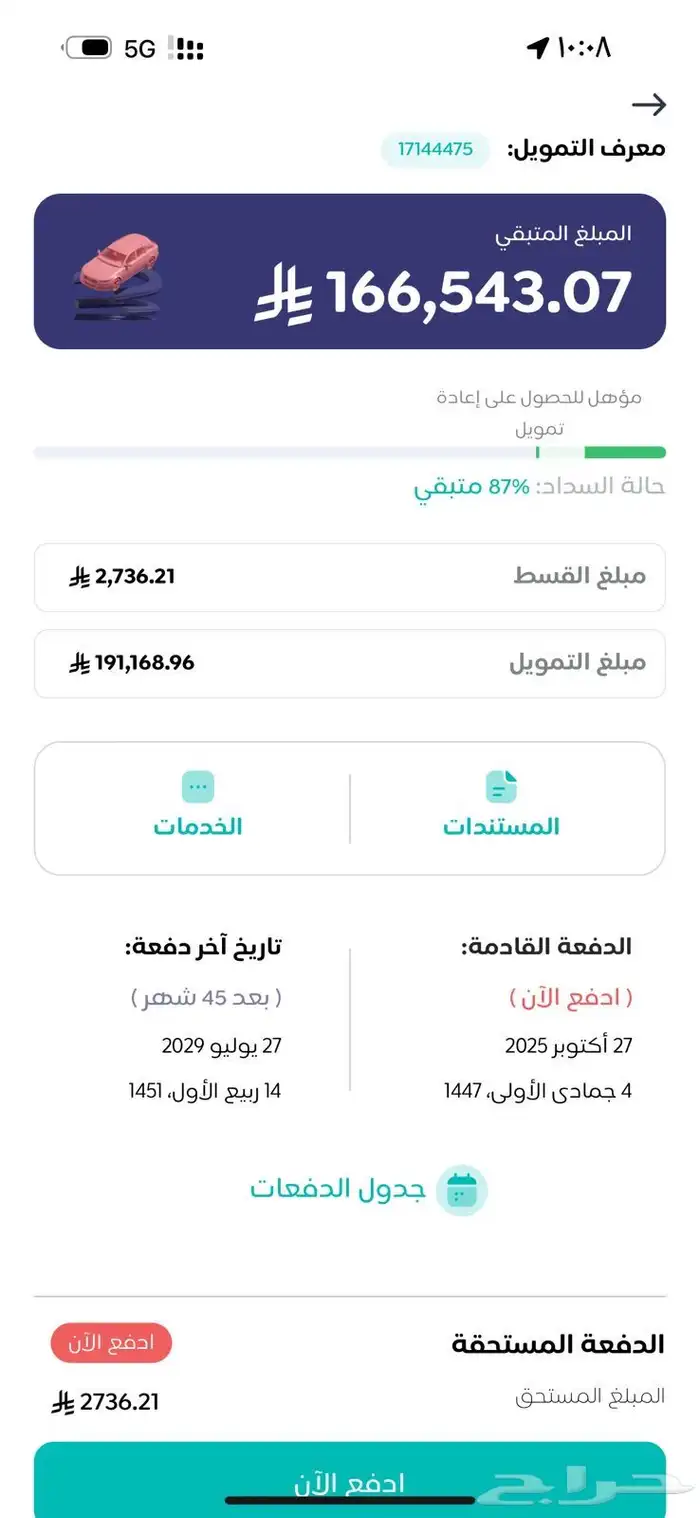Tap the red ادفع الآن pill
This screenshot has height=1518, width=700.
[111, 1343]
